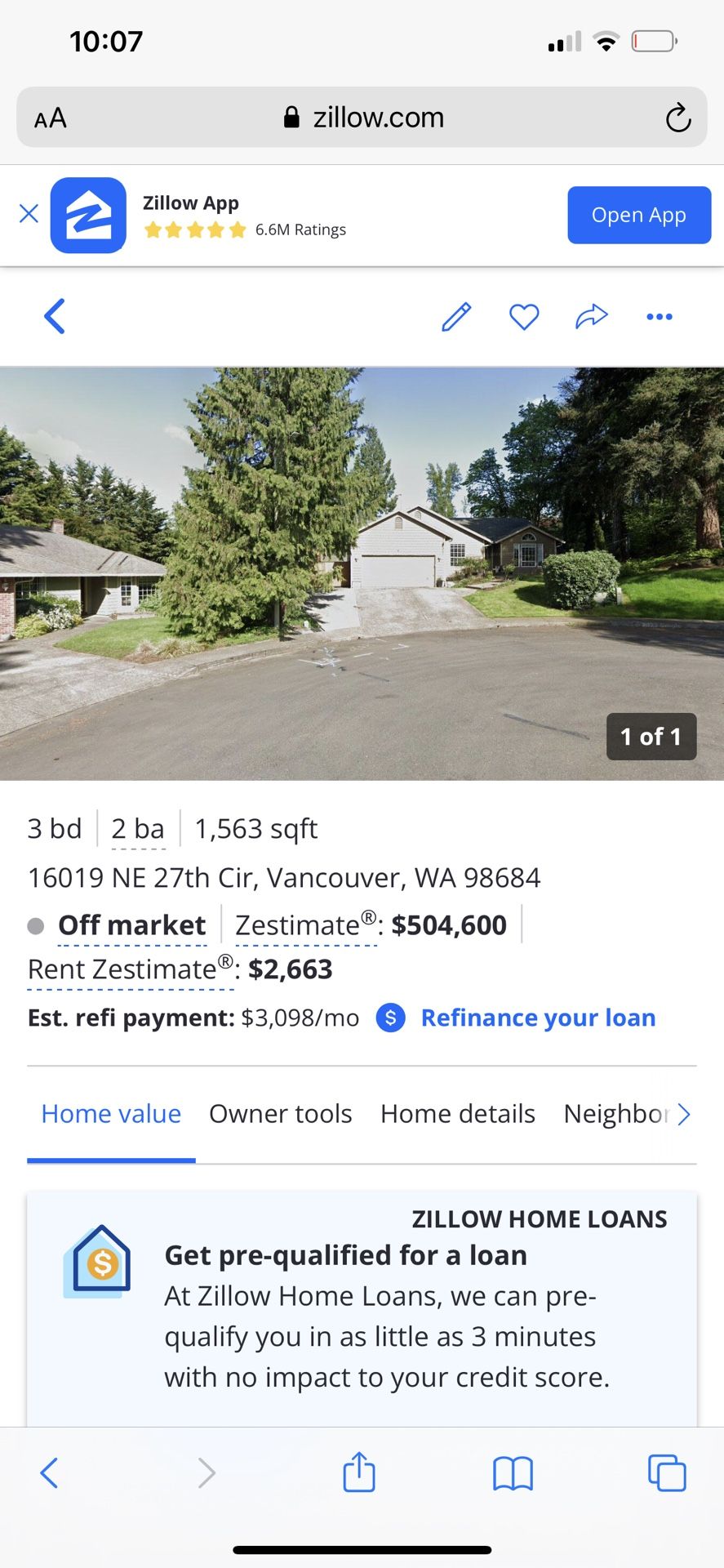Dismiss the Zillow App banner with the X
Image resolution: width=724 pixels, height=1568 pixels.
[29, 213]
